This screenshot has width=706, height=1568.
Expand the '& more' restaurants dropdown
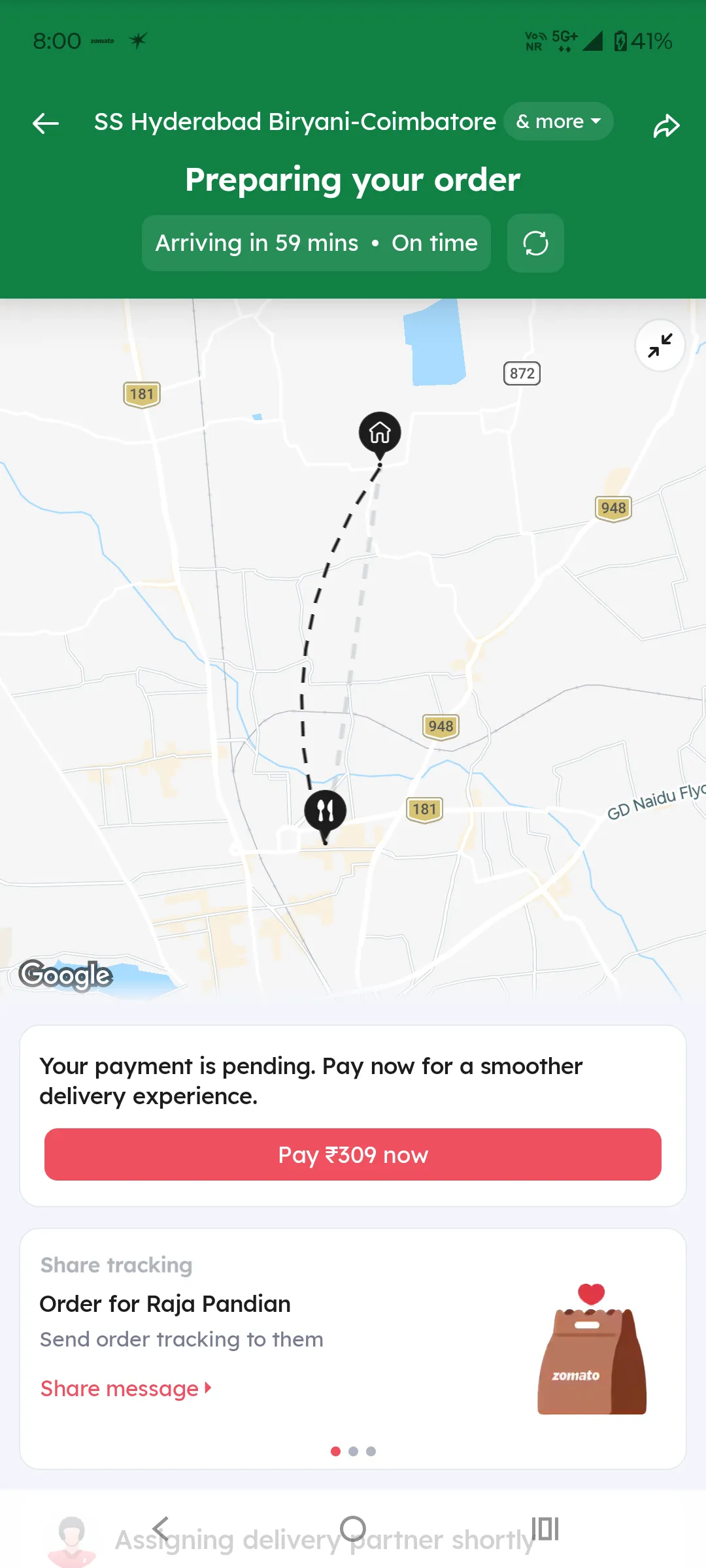tap(558, 122)
